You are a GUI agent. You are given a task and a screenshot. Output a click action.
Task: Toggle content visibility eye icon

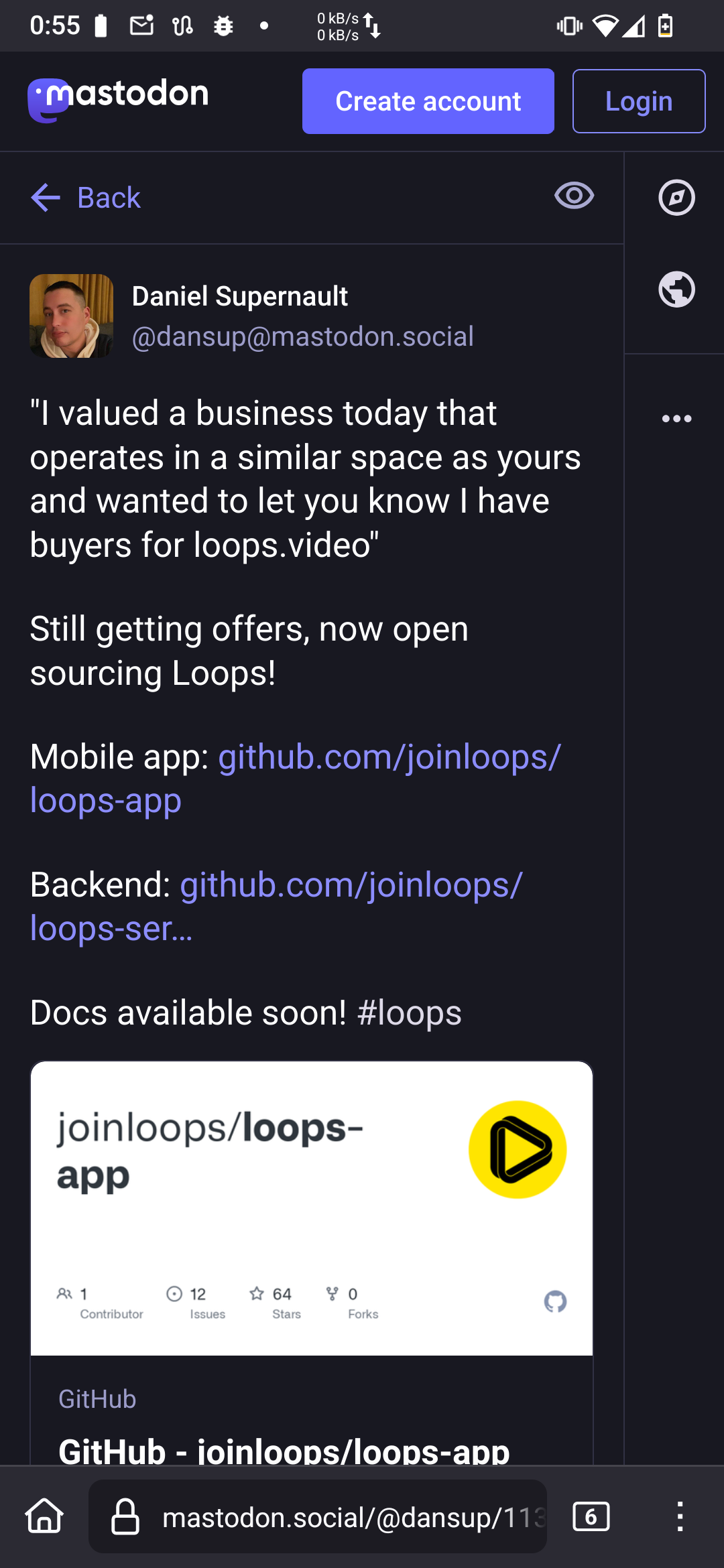pos(574,196)
